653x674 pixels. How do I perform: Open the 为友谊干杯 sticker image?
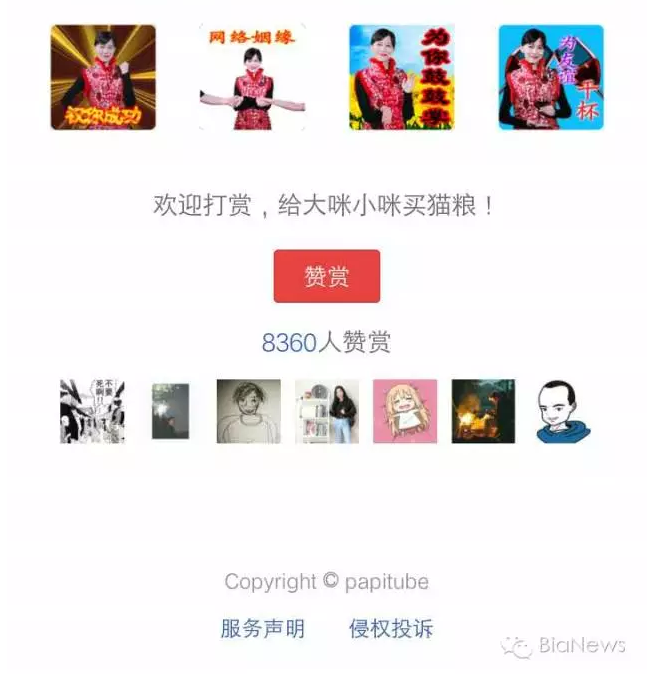click(551, 78)
